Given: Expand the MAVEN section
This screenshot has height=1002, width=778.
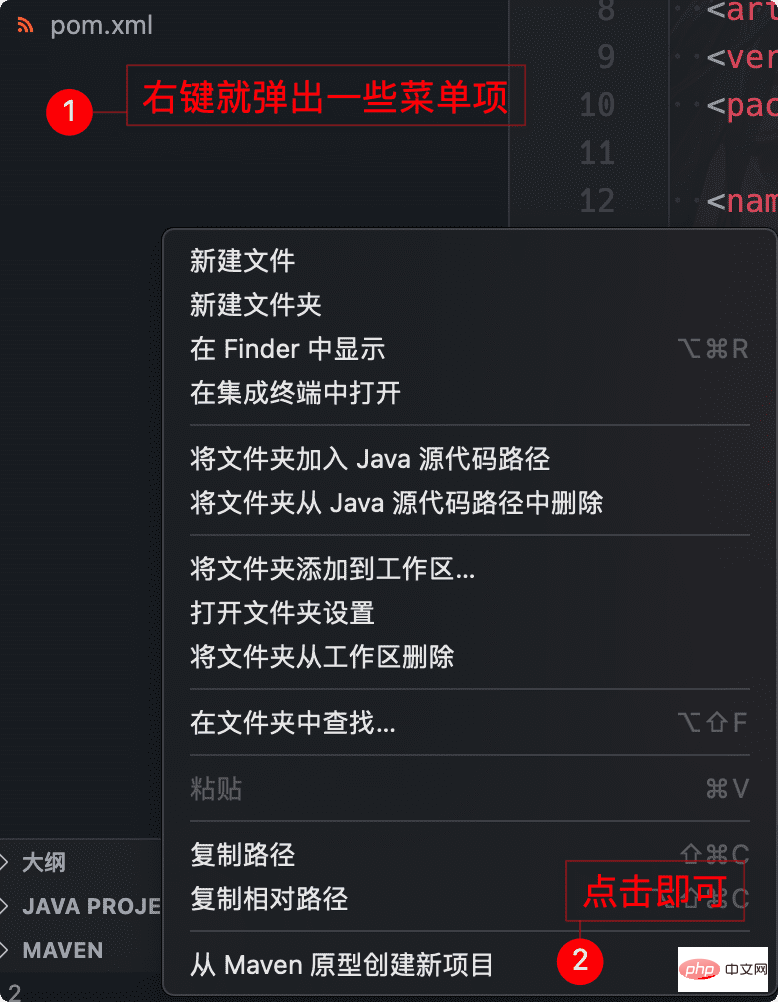Looking at the screenshot, I should click(60, 950).
